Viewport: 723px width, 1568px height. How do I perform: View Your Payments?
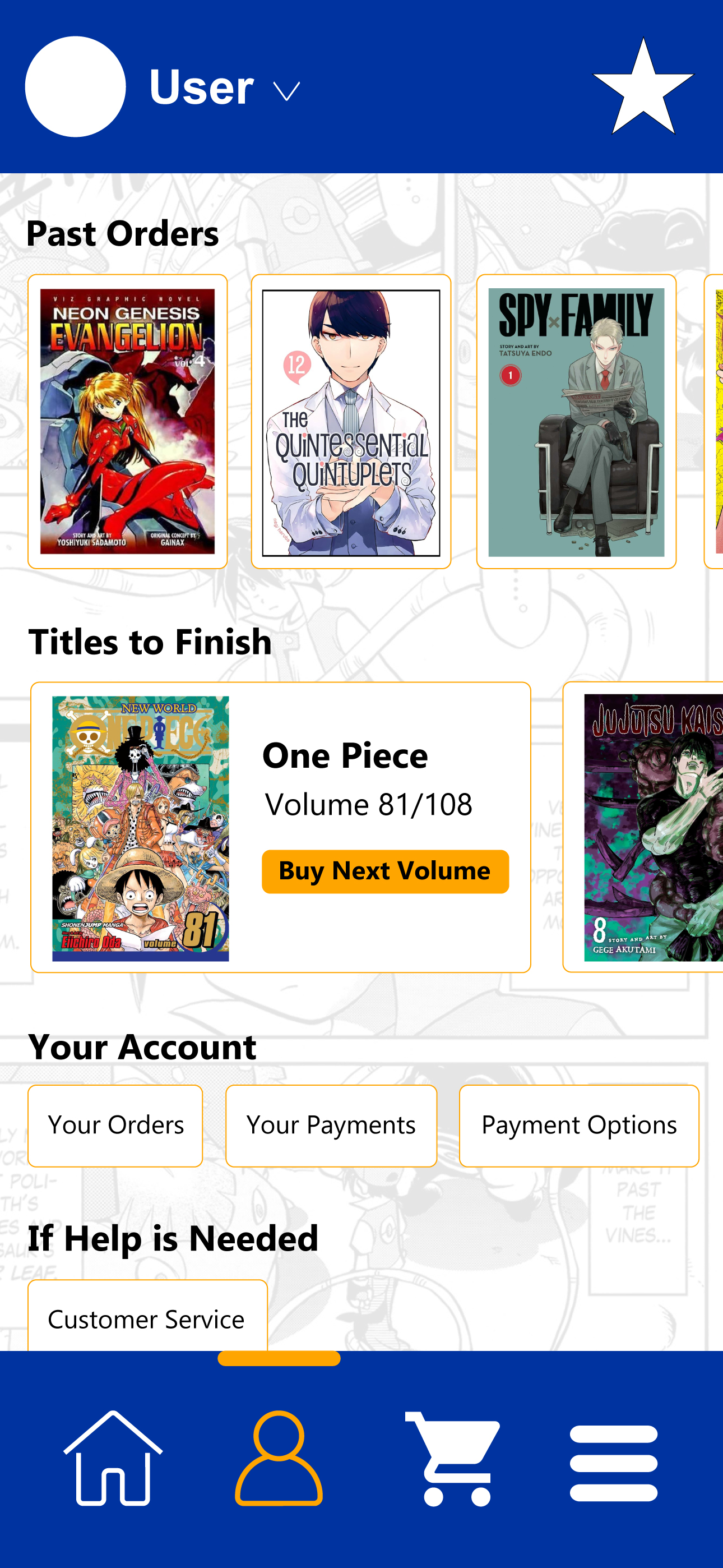tap(331, 1125)
